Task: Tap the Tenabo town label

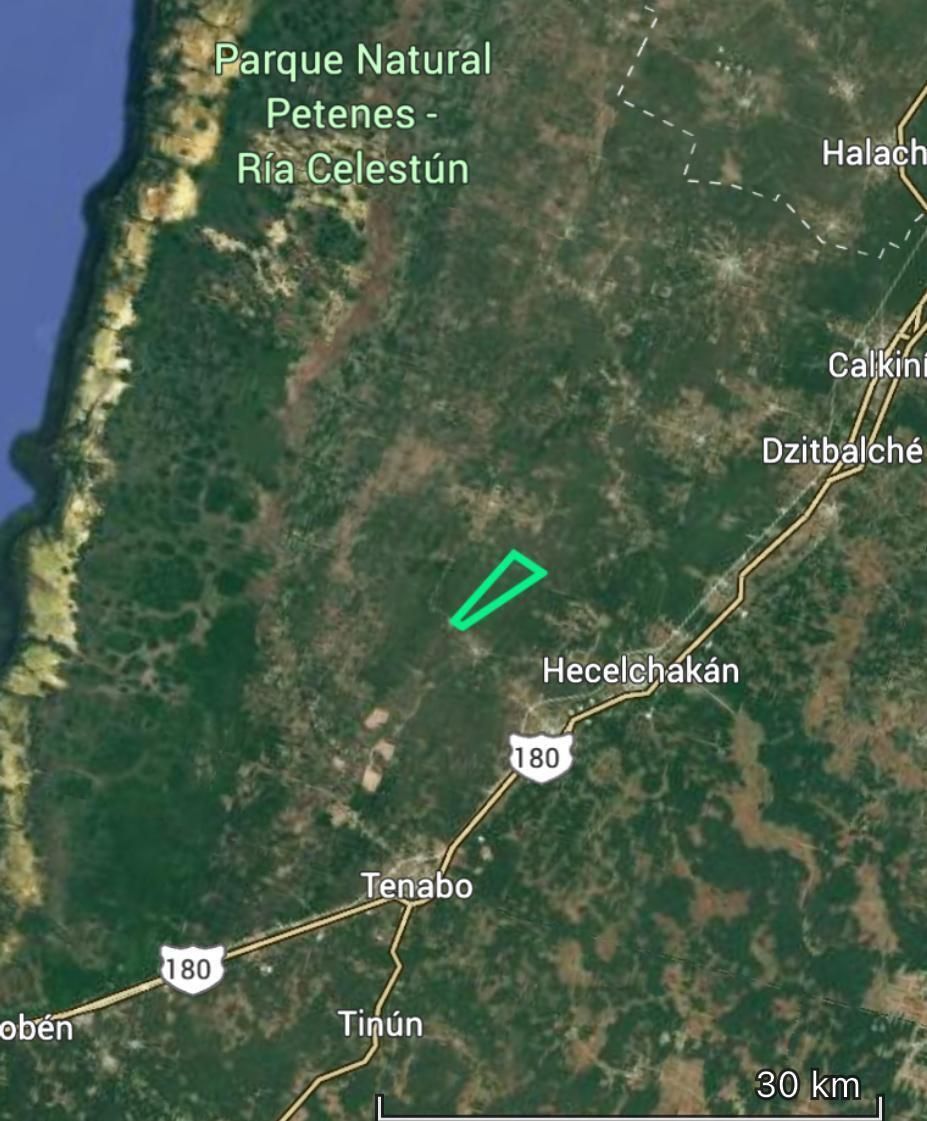Action: (x=416, y=886)
